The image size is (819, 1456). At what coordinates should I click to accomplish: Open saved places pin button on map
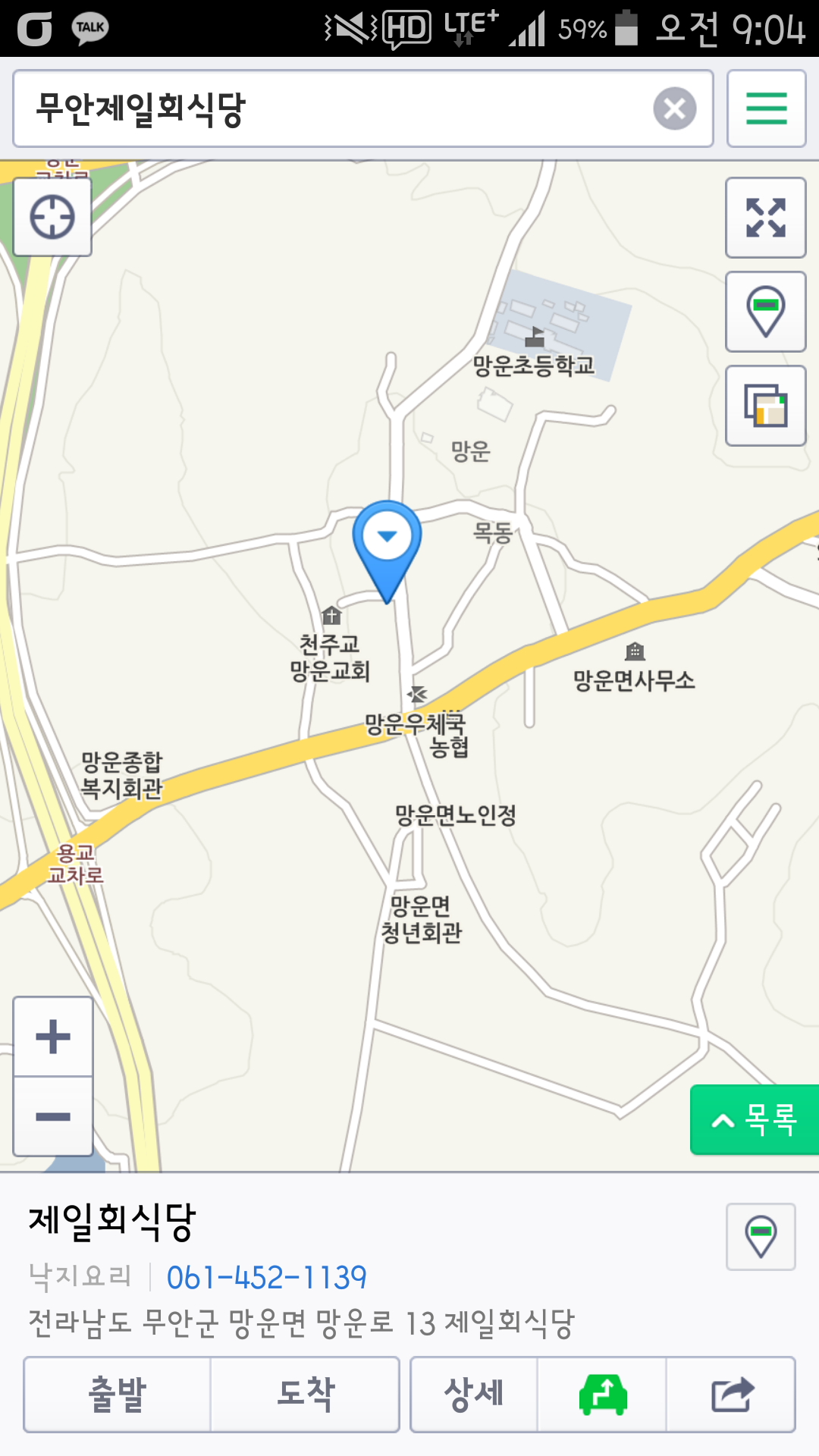(765, 312)
